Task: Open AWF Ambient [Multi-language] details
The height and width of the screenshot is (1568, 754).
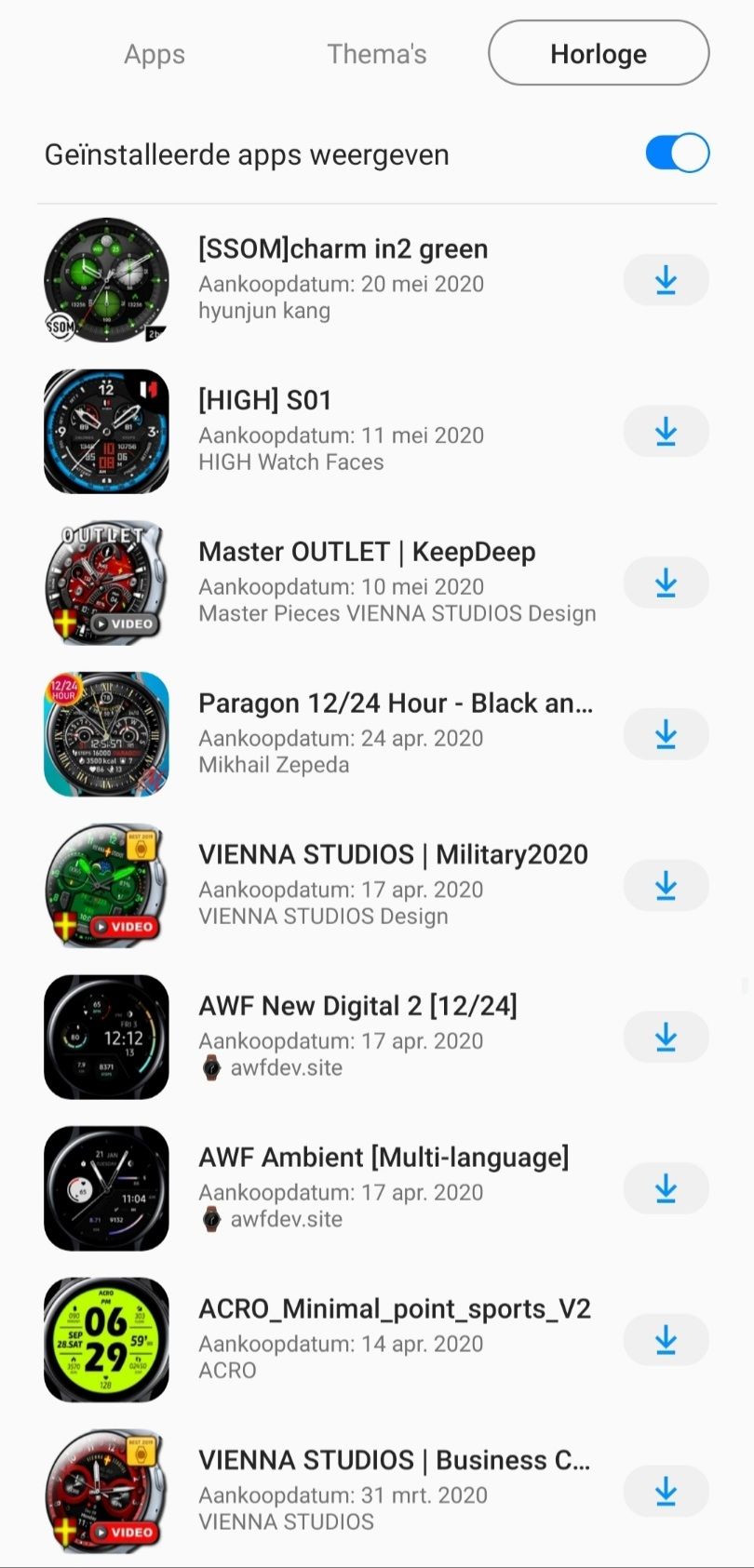Action: [x=383, y=1158]
